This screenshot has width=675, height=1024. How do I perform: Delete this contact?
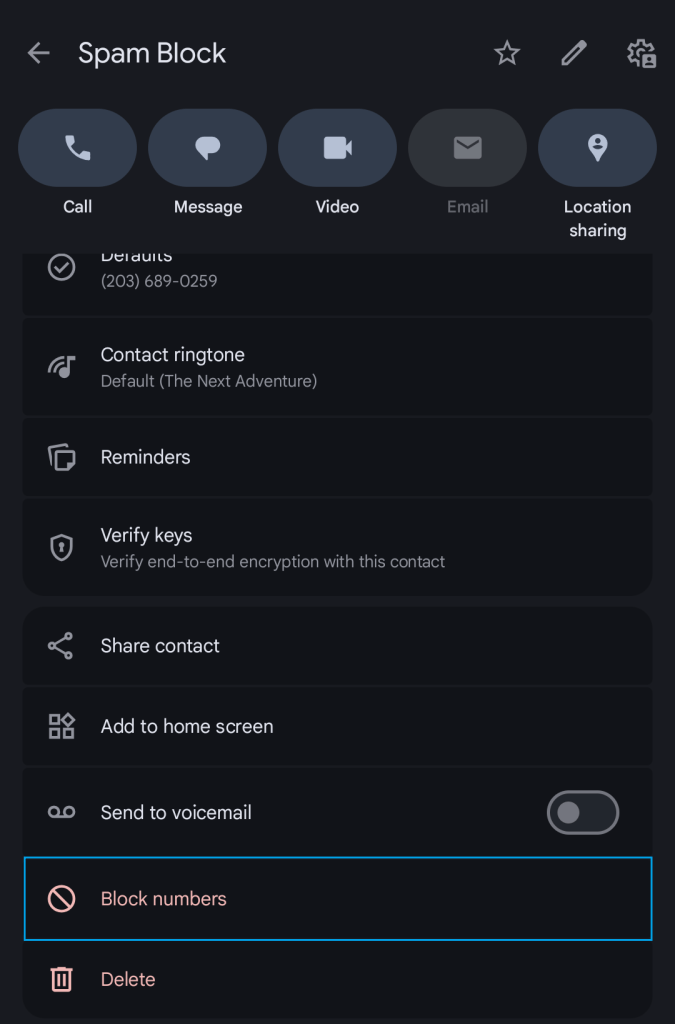pos(337,980)
